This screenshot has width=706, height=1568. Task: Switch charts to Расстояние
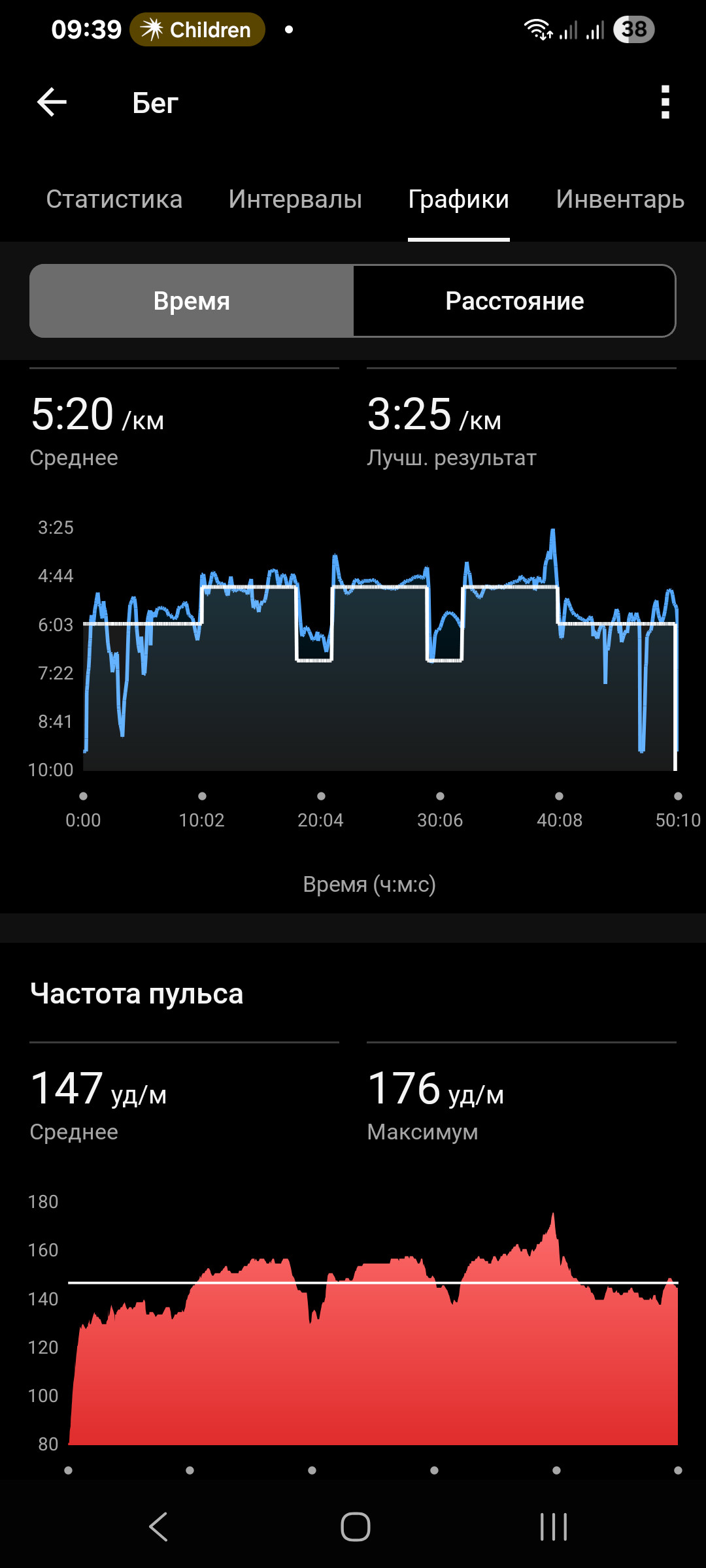coord(514,301)
